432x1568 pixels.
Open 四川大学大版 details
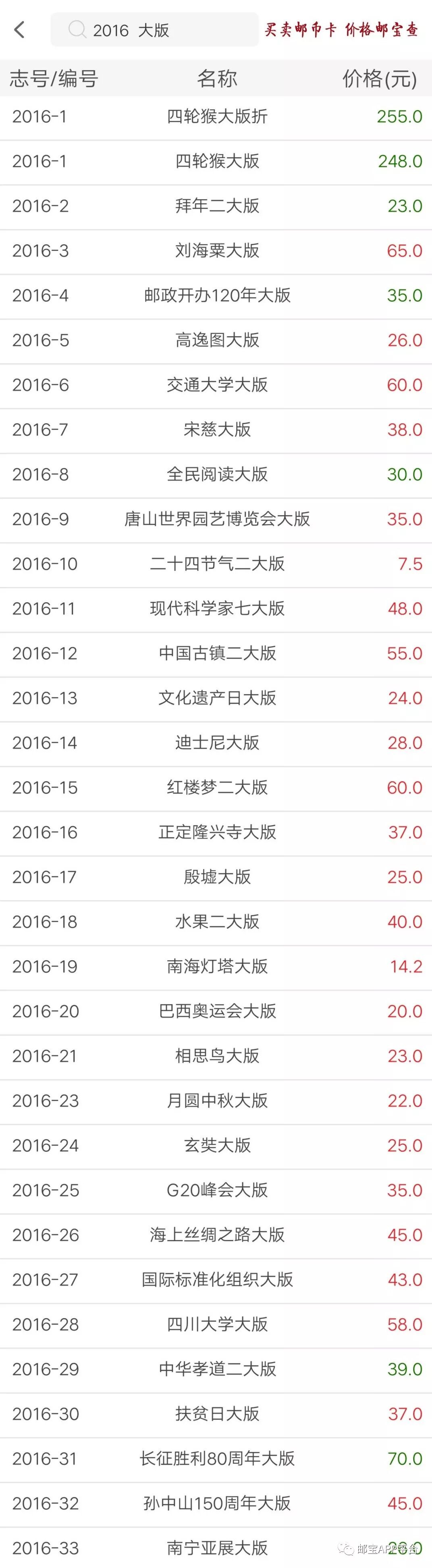217,1324
